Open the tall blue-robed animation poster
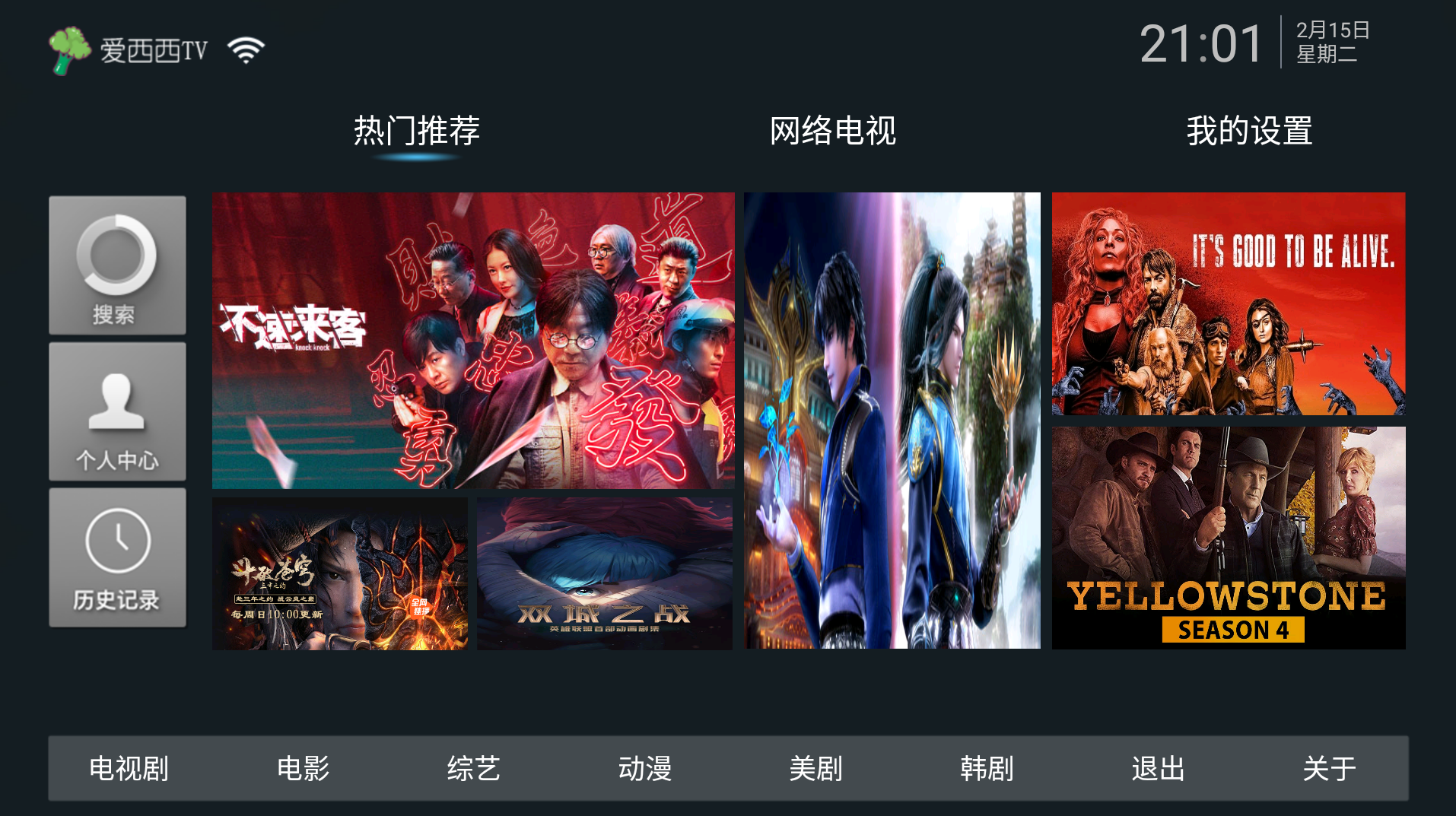 [x=892, y=420]
